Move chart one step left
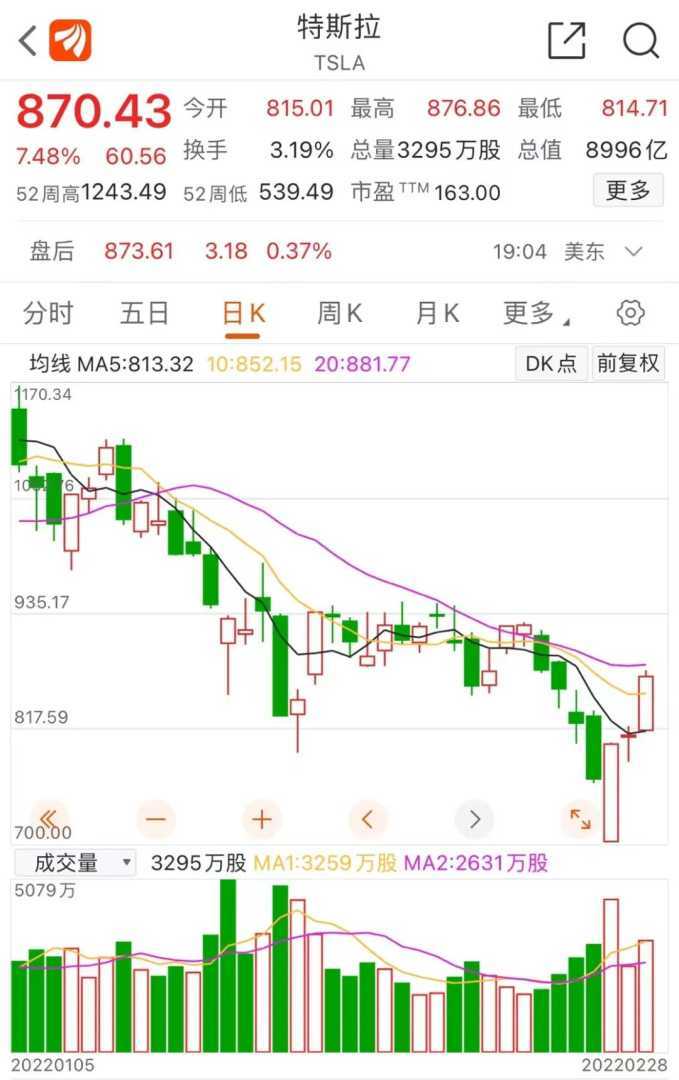The image size is (679, 1080). [367, 819]
